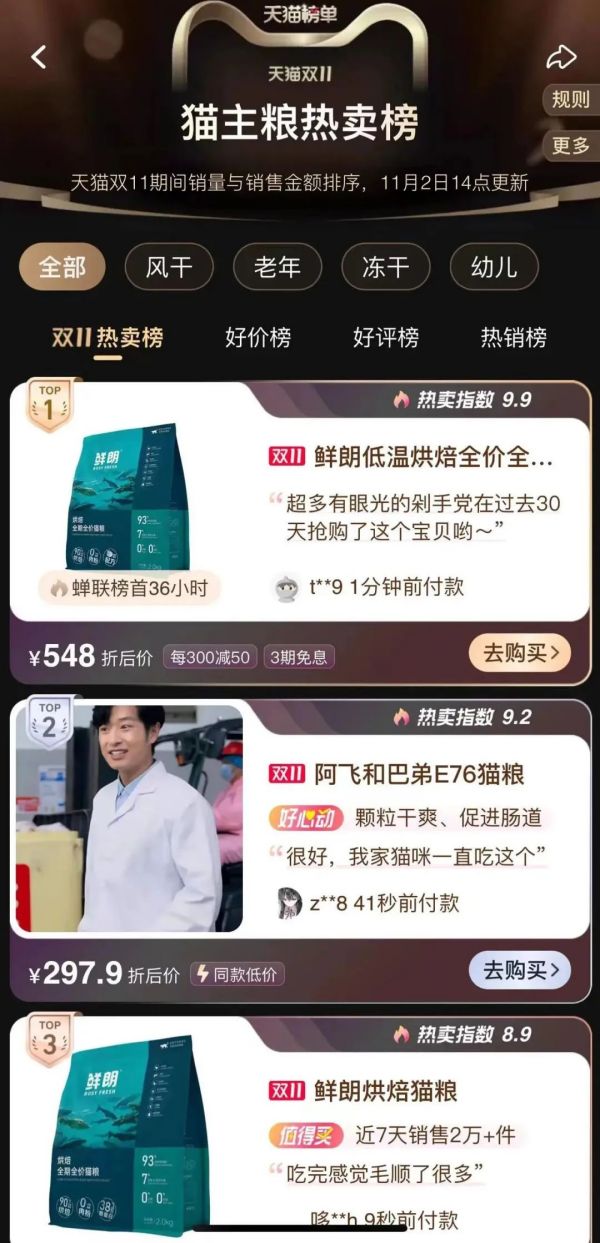The width and height of the screenshot is (600, 1243).
Task: Select the 全部 filter chip
Action: (x=62, y=267)
